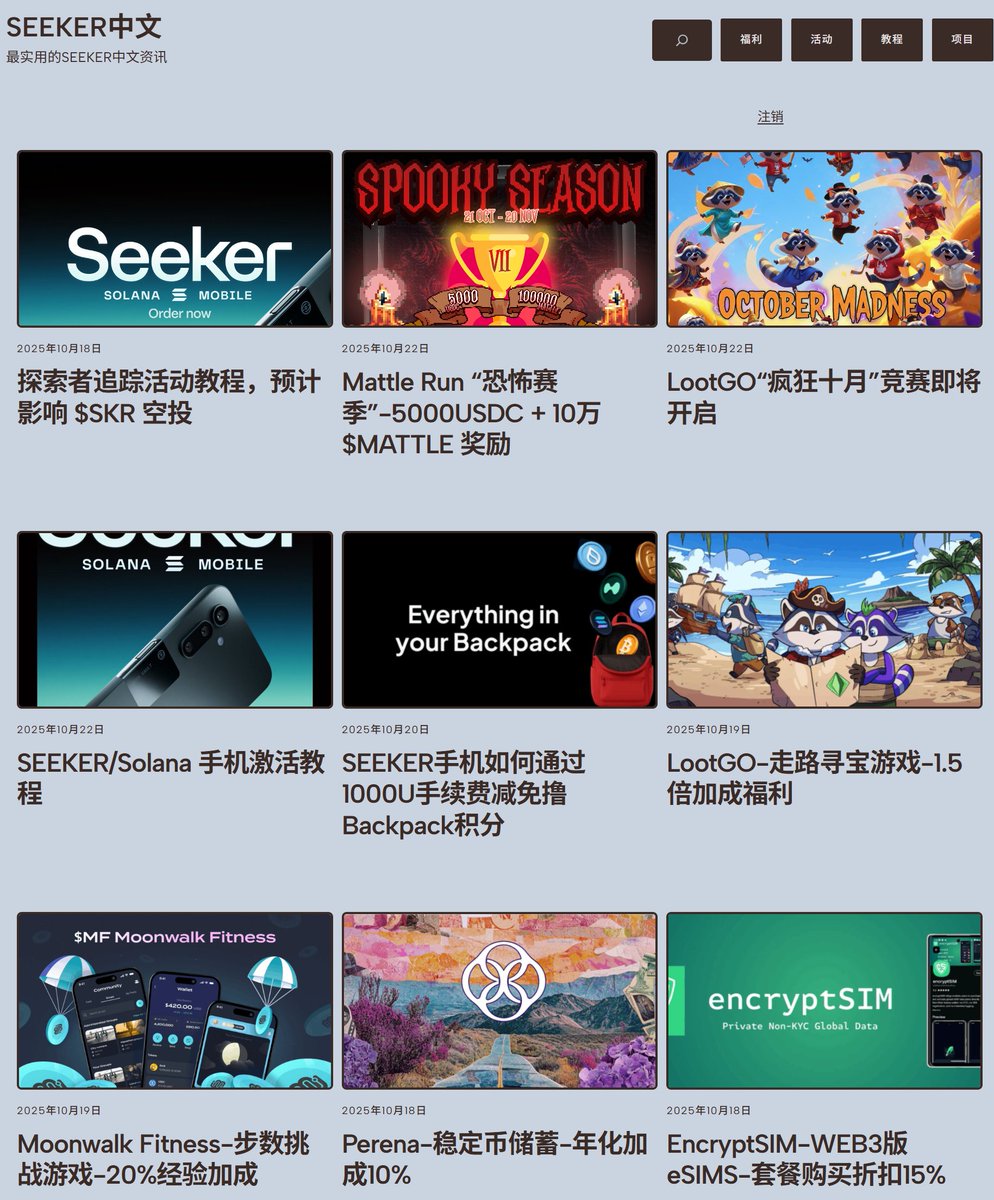This screenshot has height=1200, width=994.
Task: Open the 福利 menu item
Action: 751,40
